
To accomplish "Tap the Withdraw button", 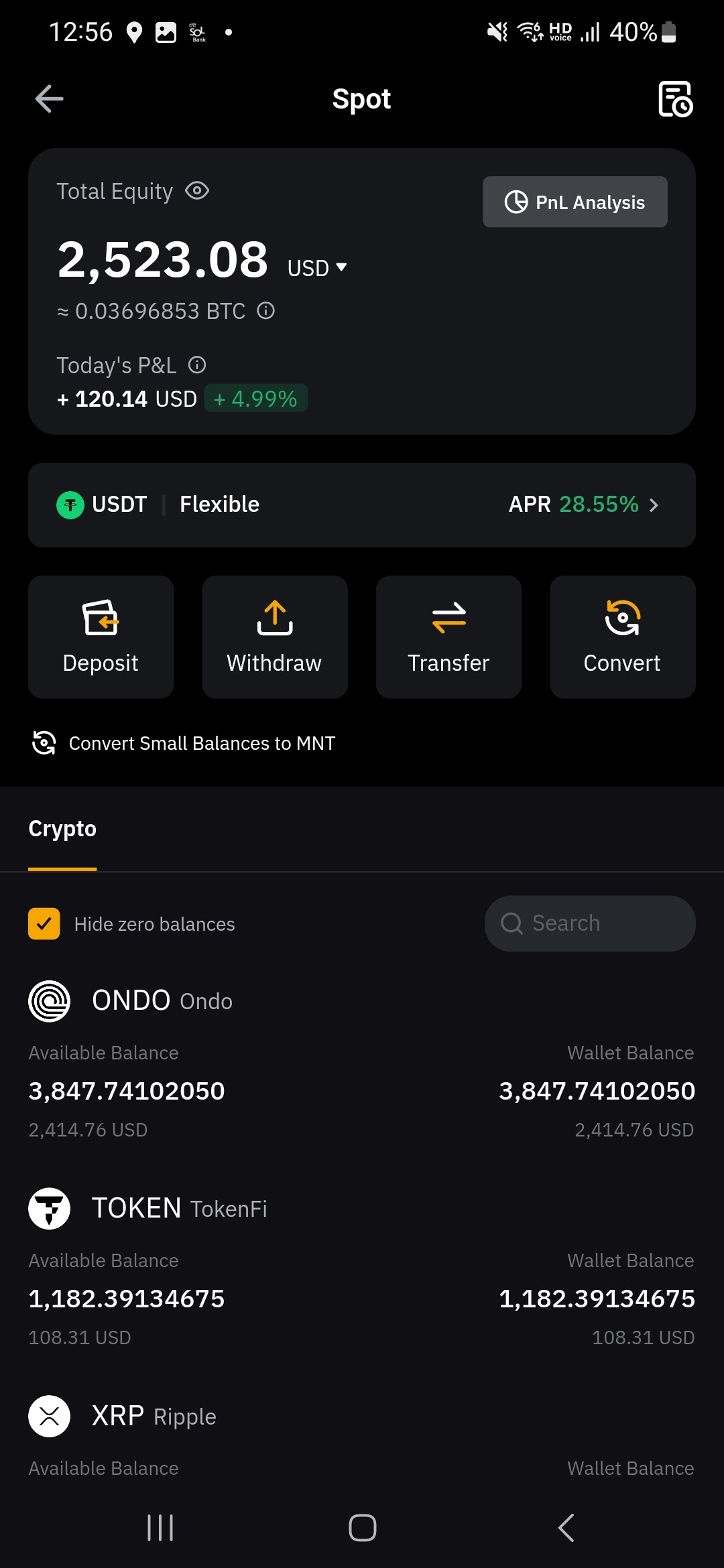I will 275,637.
